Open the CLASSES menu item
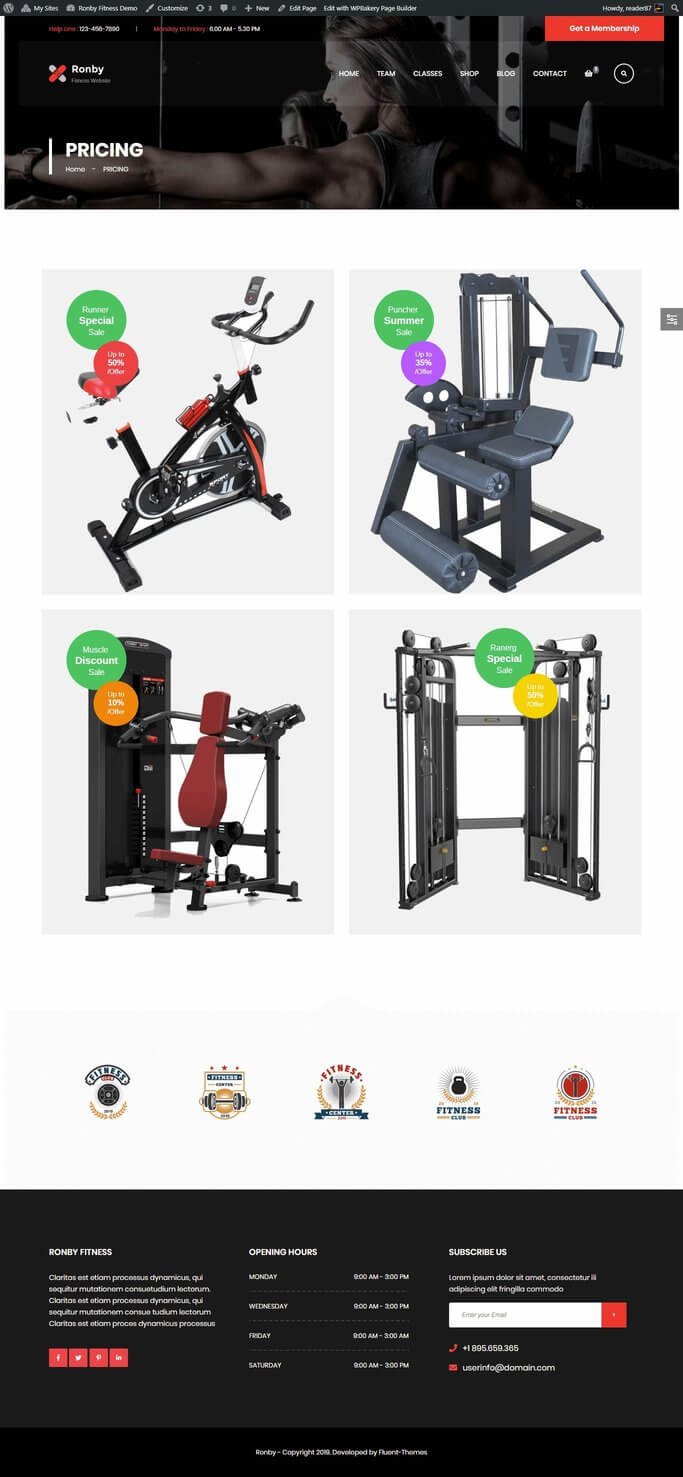683x1477 pixels. coord(427,74)
